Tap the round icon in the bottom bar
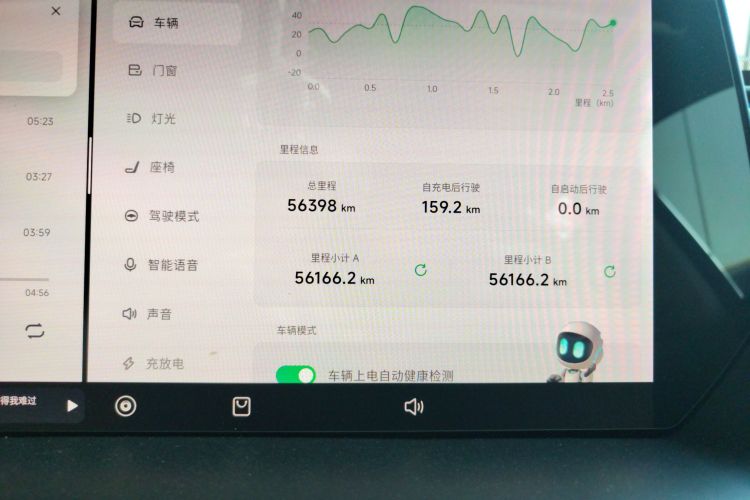The width and height of the screenshot is (750, 500). (x=125, y=406)
